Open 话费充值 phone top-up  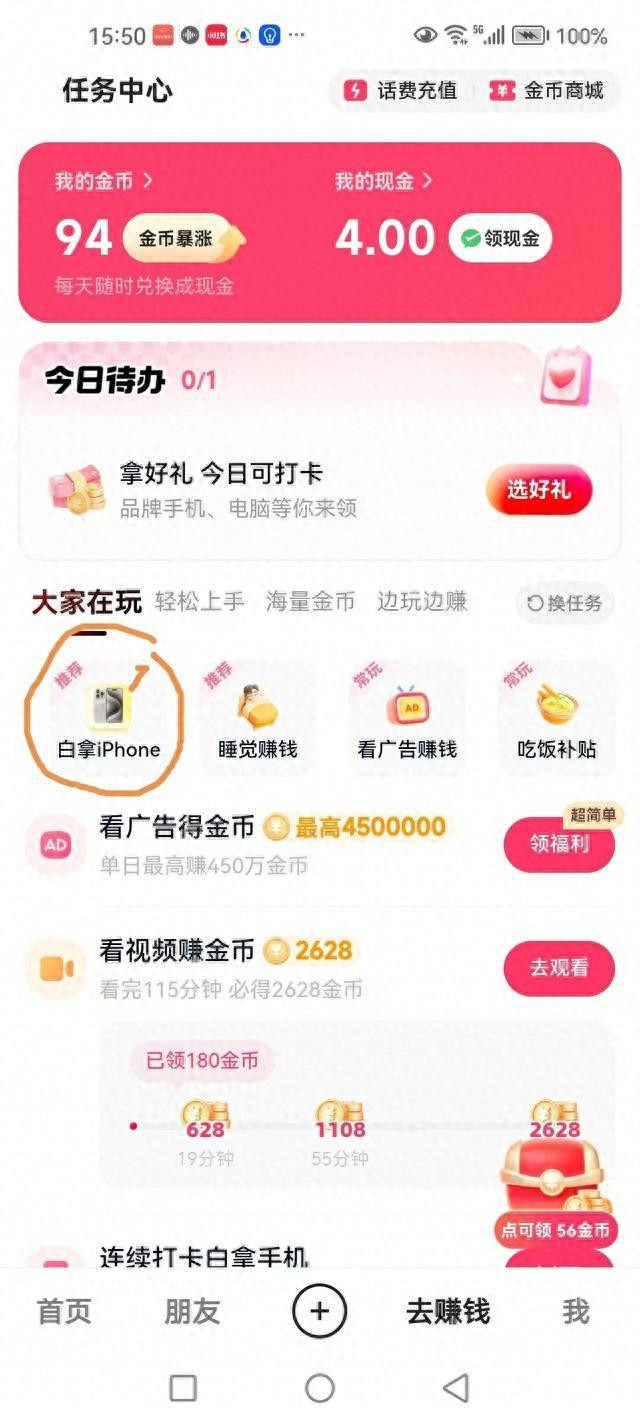pos(400,91)
